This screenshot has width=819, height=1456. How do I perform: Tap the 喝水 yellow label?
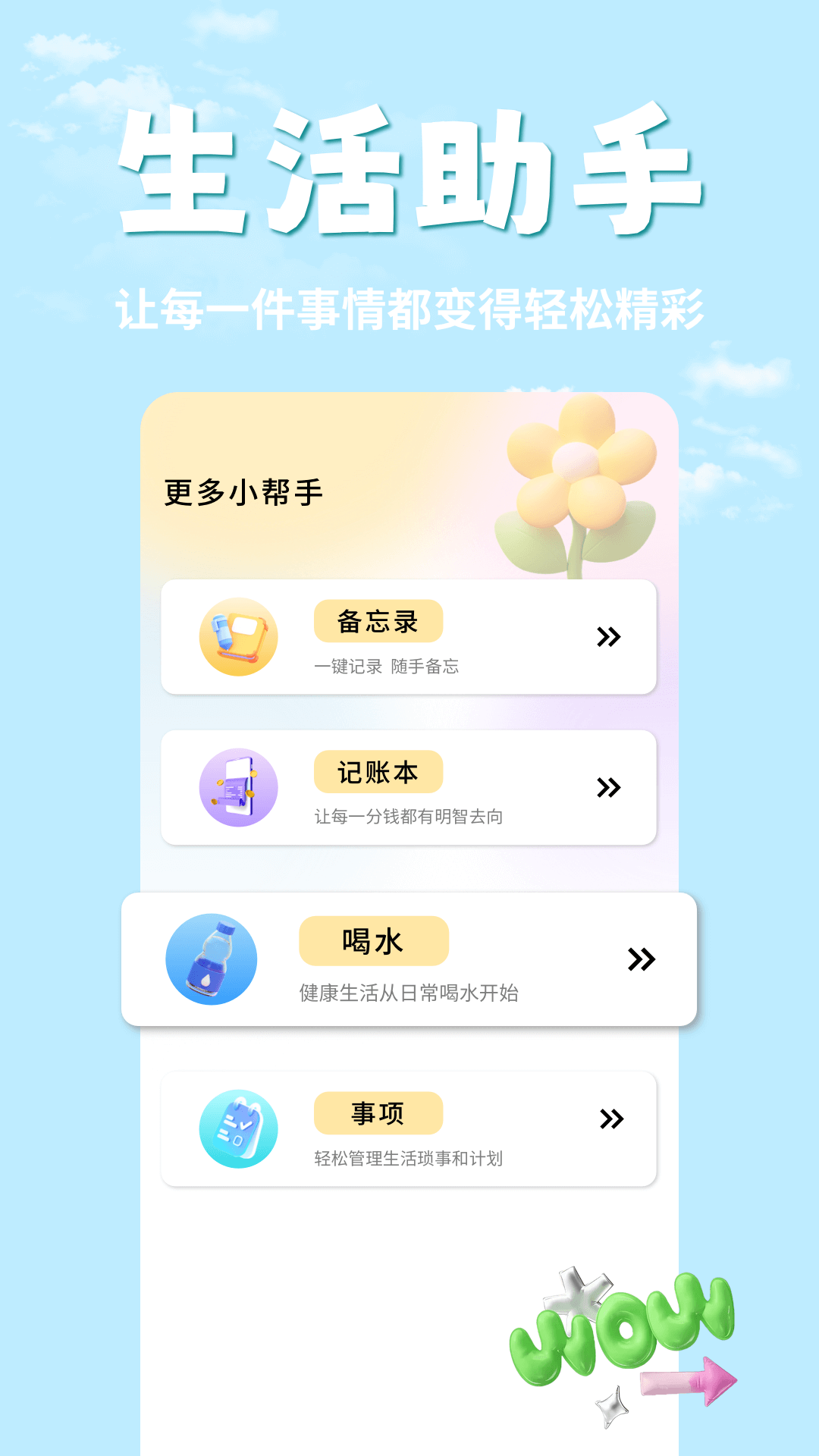(x=372, y=940)
